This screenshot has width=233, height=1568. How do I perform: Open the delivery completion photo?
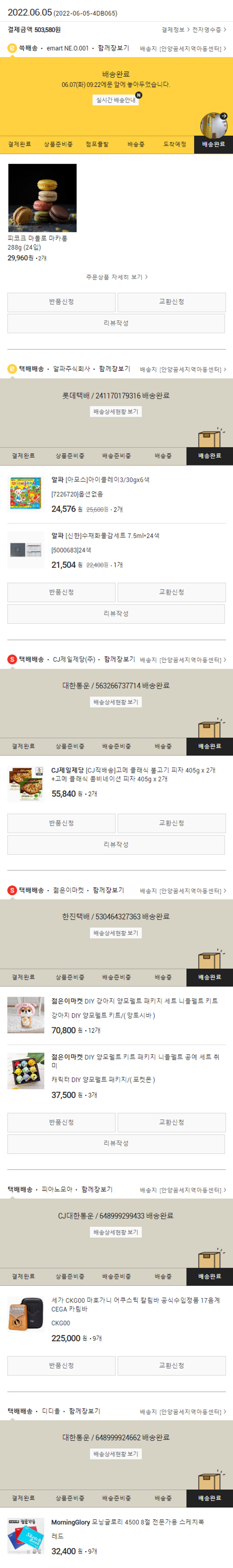213,125
